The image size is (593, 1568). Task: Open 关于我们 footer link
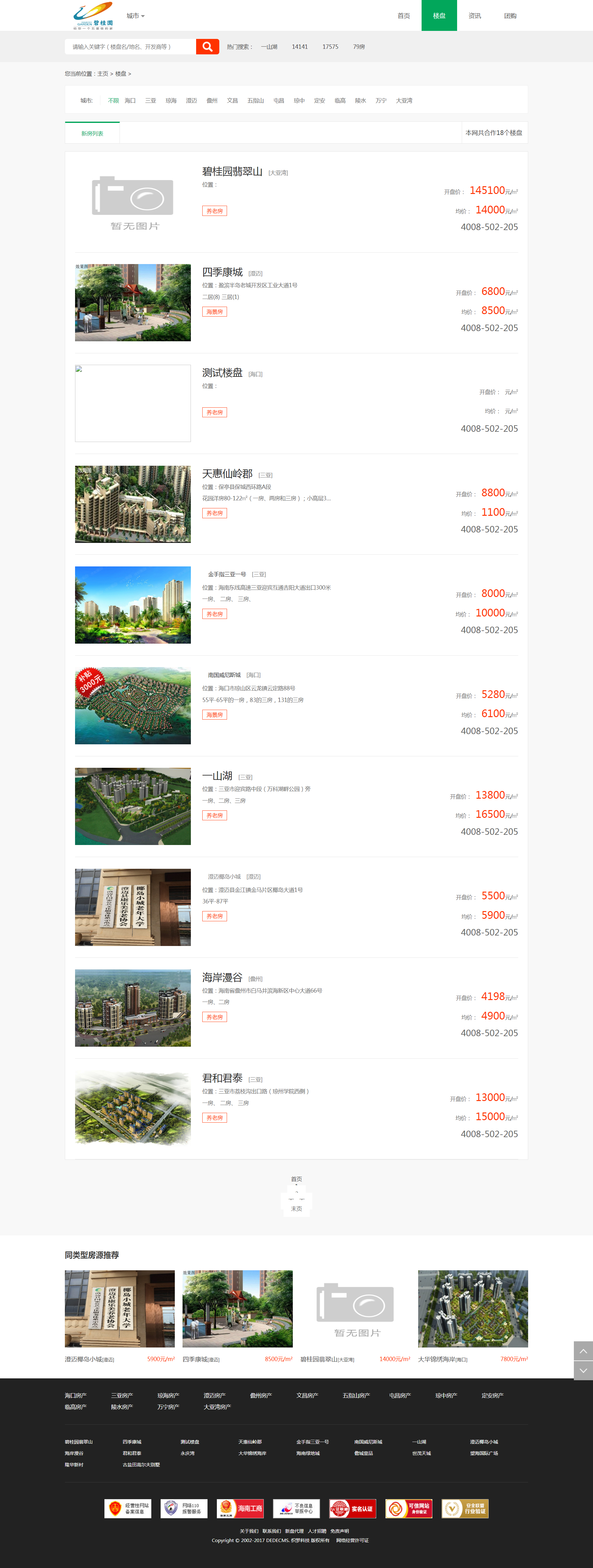click(248, 1531)
